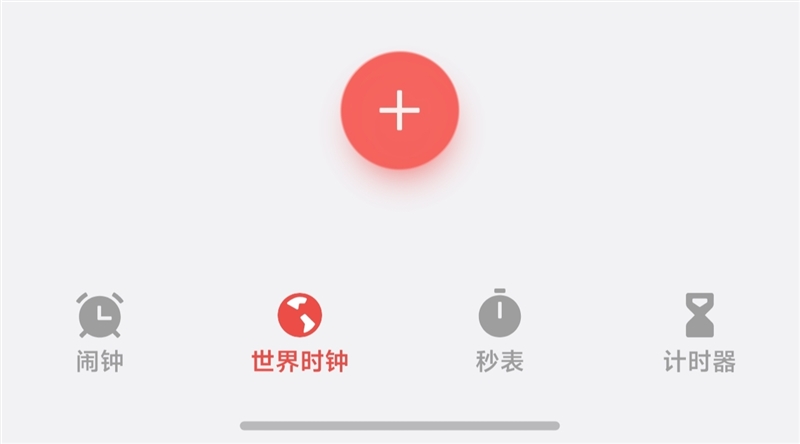This screenshot has width=800, height=444.
Task: Open the 秒表 stopwatch tab
Action: pos(499,332)
